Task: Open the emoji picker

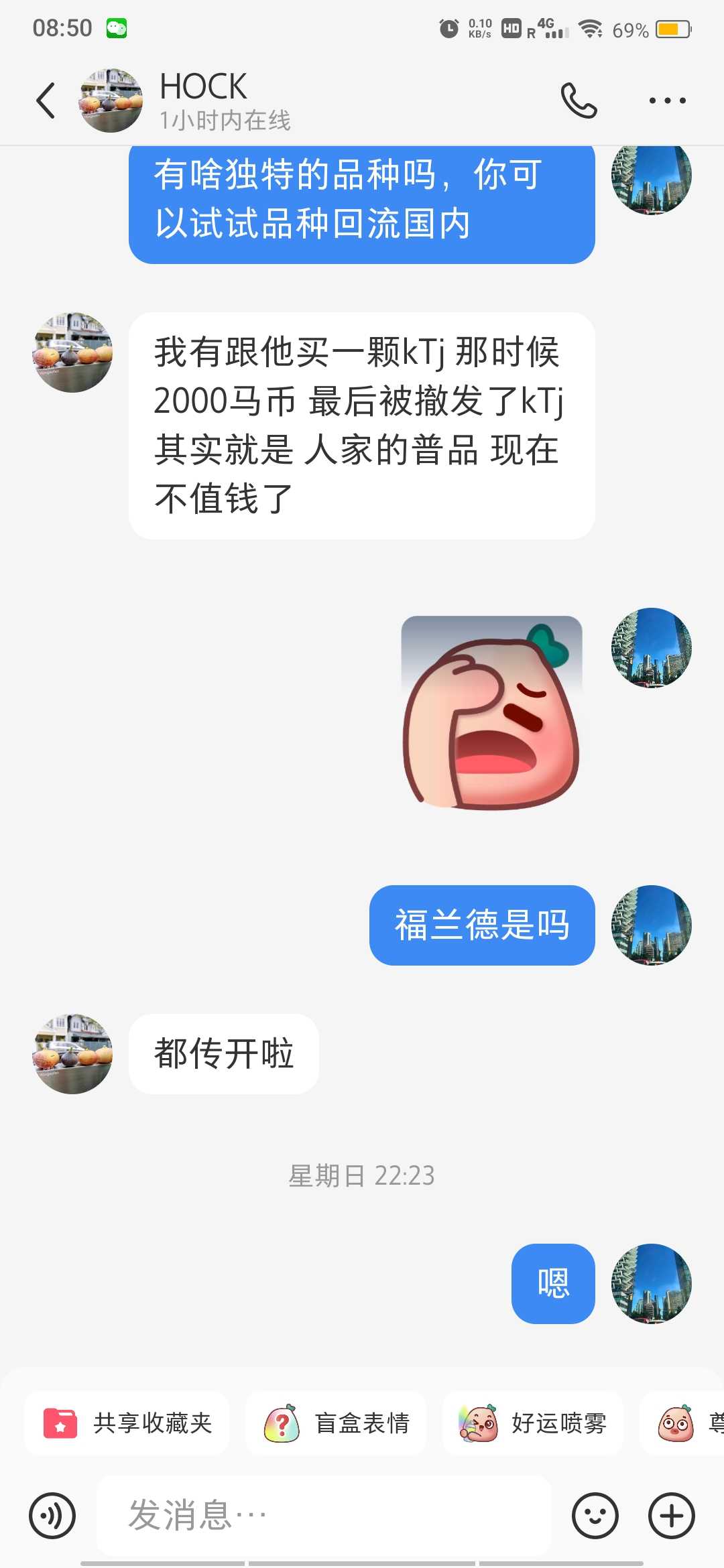Action: (x=595, y=1516)
